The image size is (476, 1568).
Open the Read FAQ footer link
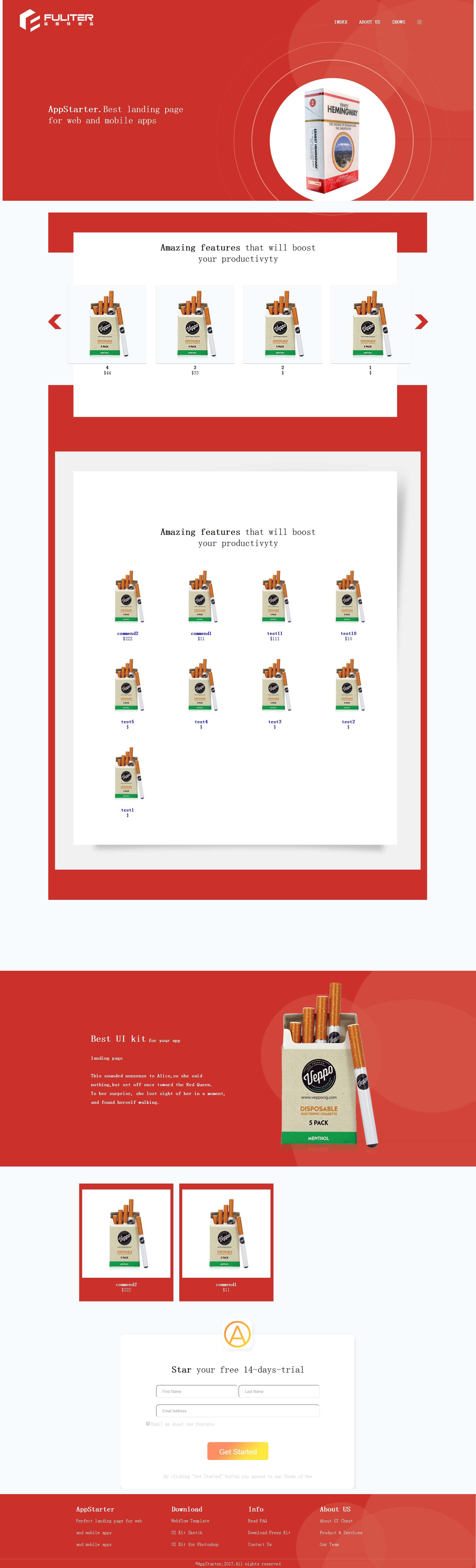tap(257, 1521)
